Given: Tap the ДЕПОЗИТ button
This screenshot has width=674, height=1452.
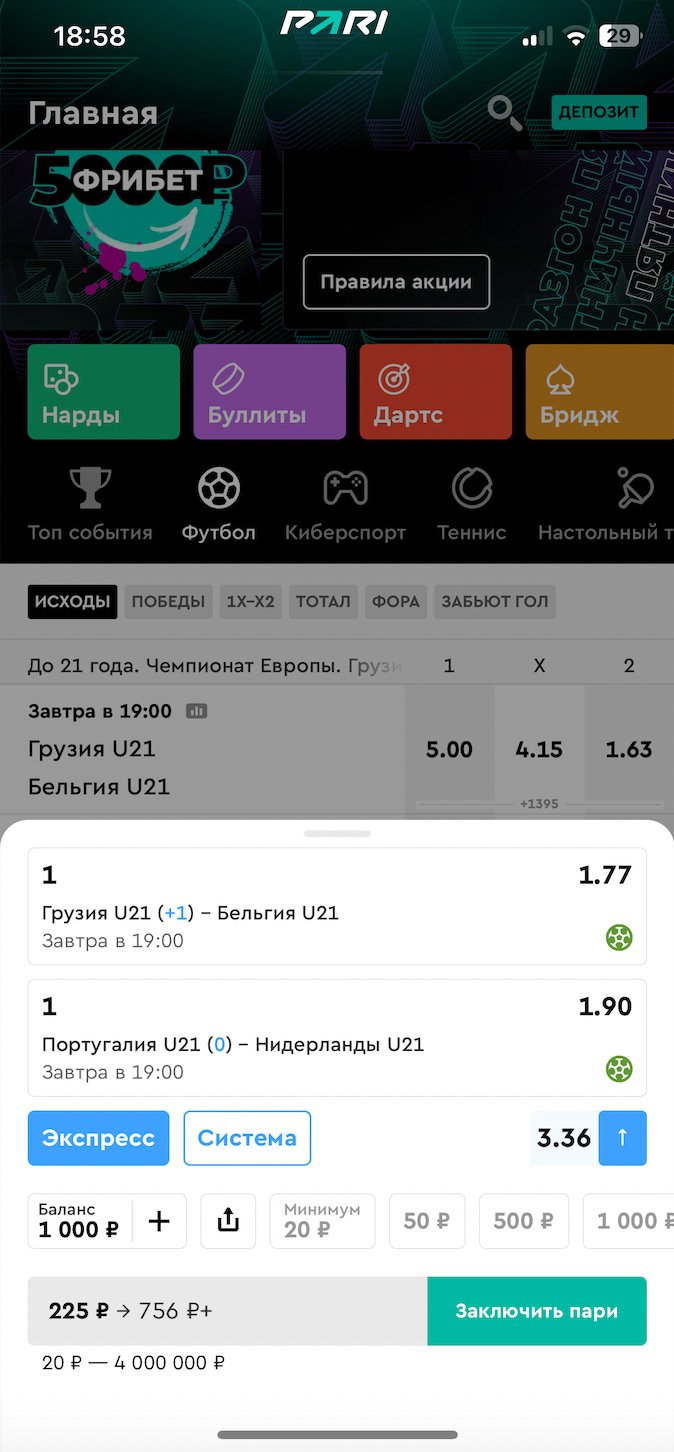Looking at the screenshot, I should pos(598,112).
